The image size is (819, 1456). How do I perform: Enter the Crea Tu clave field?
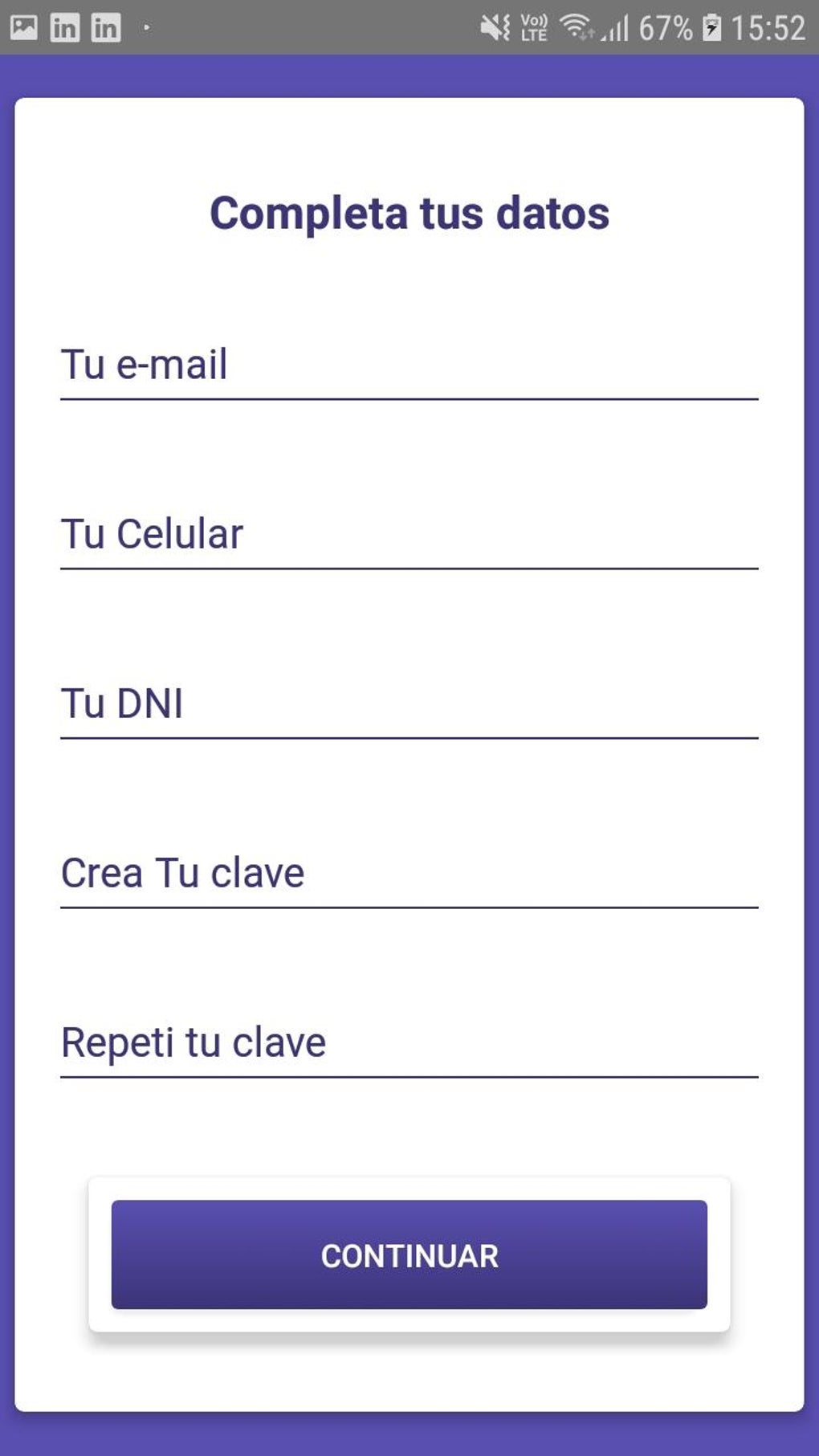tap(409, 874)
